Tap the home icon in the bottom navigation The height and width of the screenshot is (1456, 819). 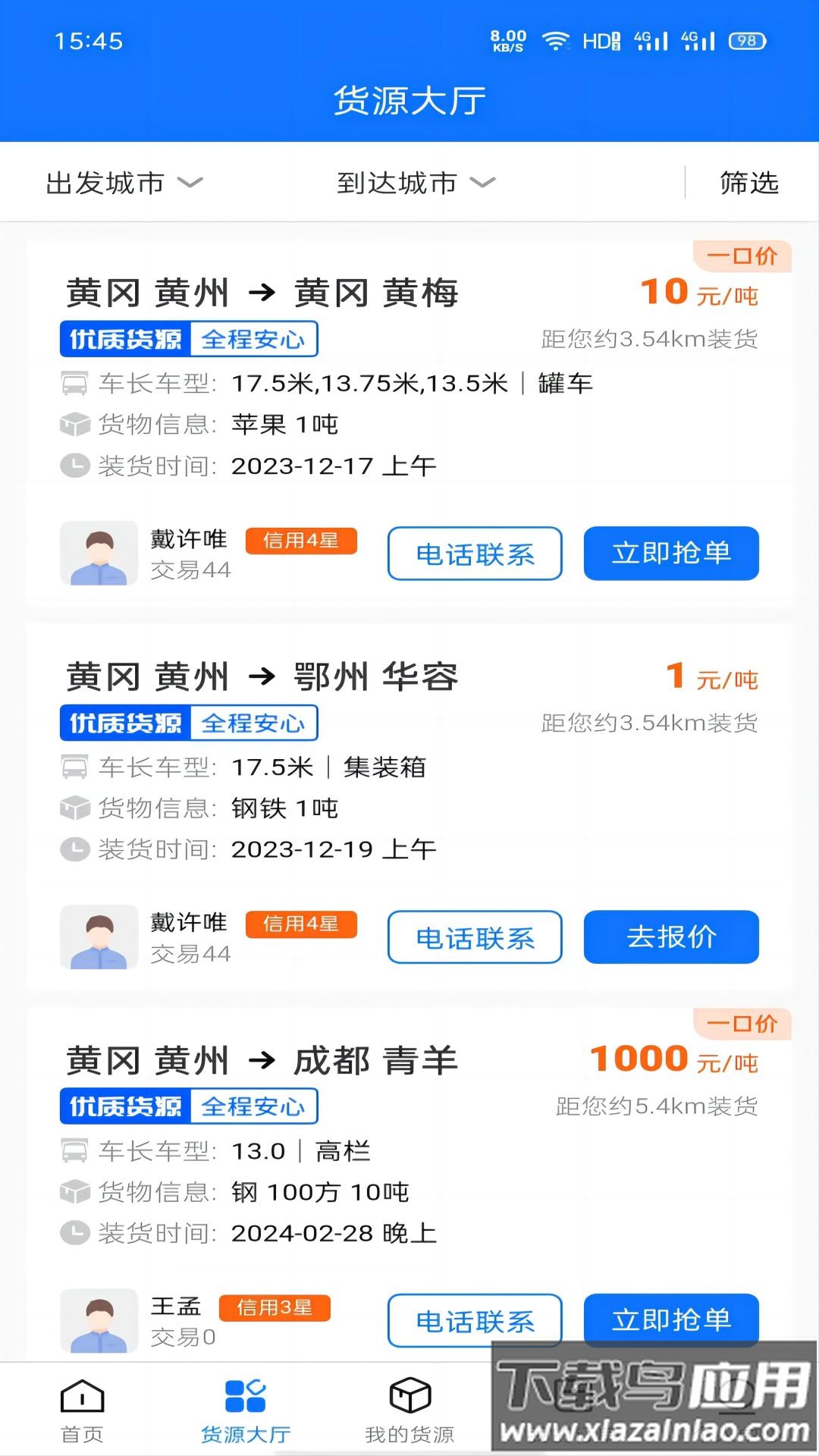(x=83, y=1400)
